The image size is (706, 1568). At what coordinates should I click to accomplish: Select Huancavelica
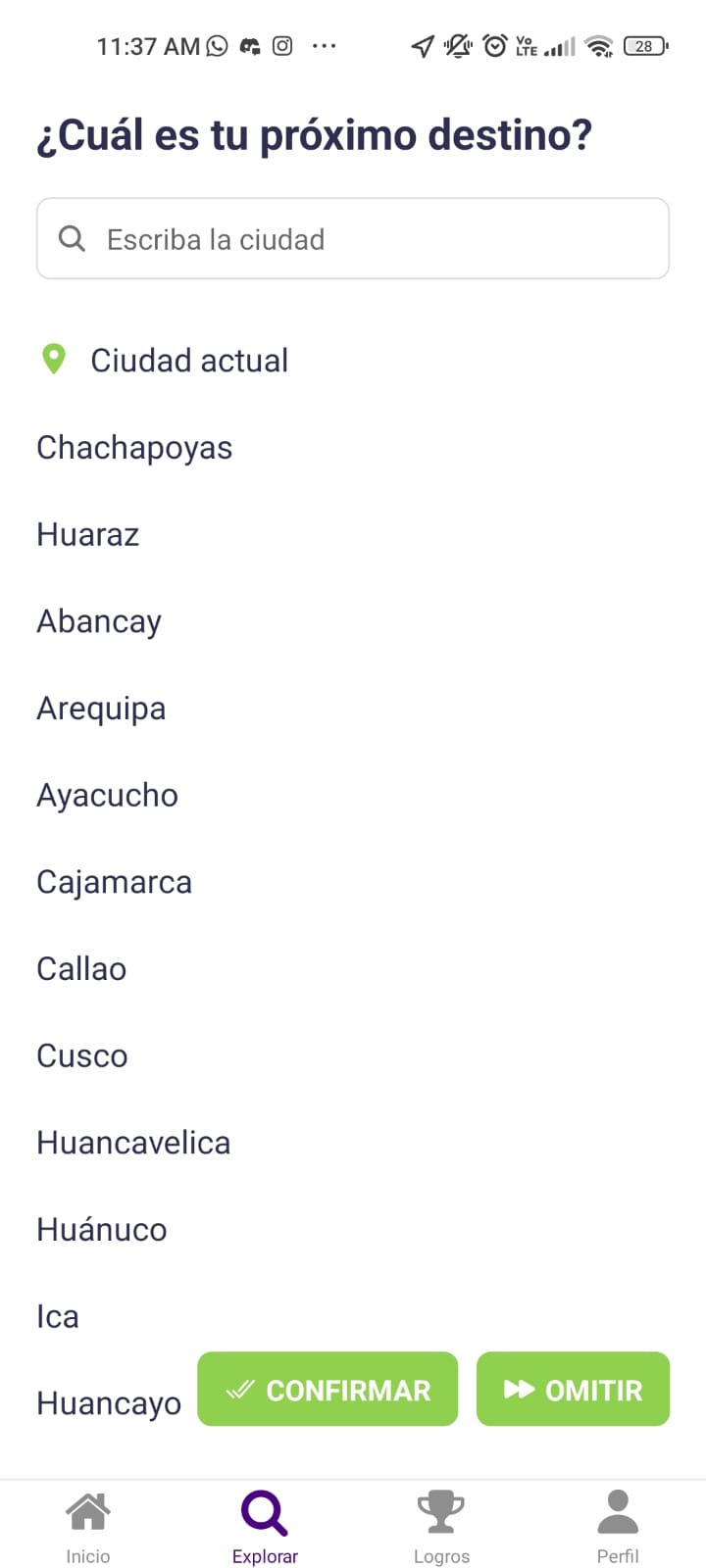[x=133, y=1144]
